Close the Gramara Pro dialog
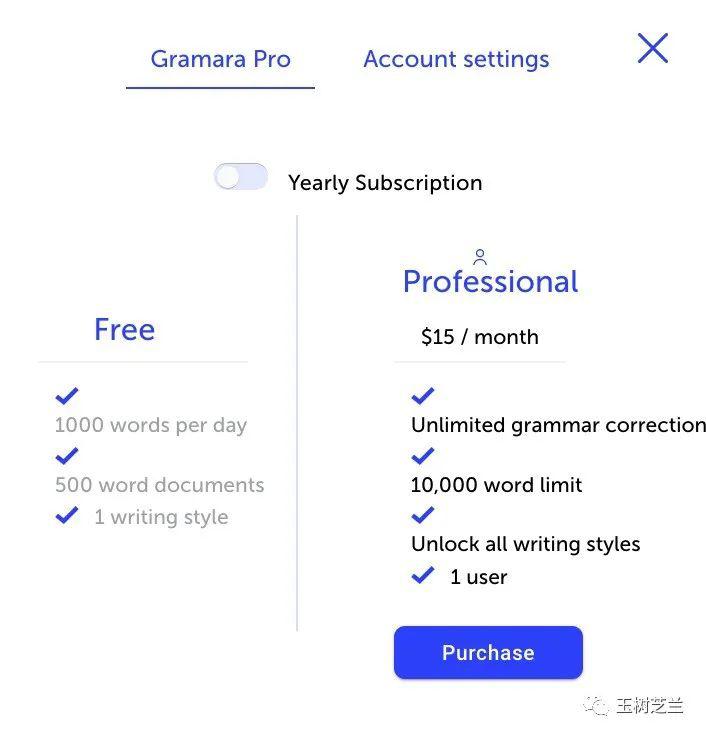Screen dimensions: 706x736 pyautogui.click(x=652, y=48)
